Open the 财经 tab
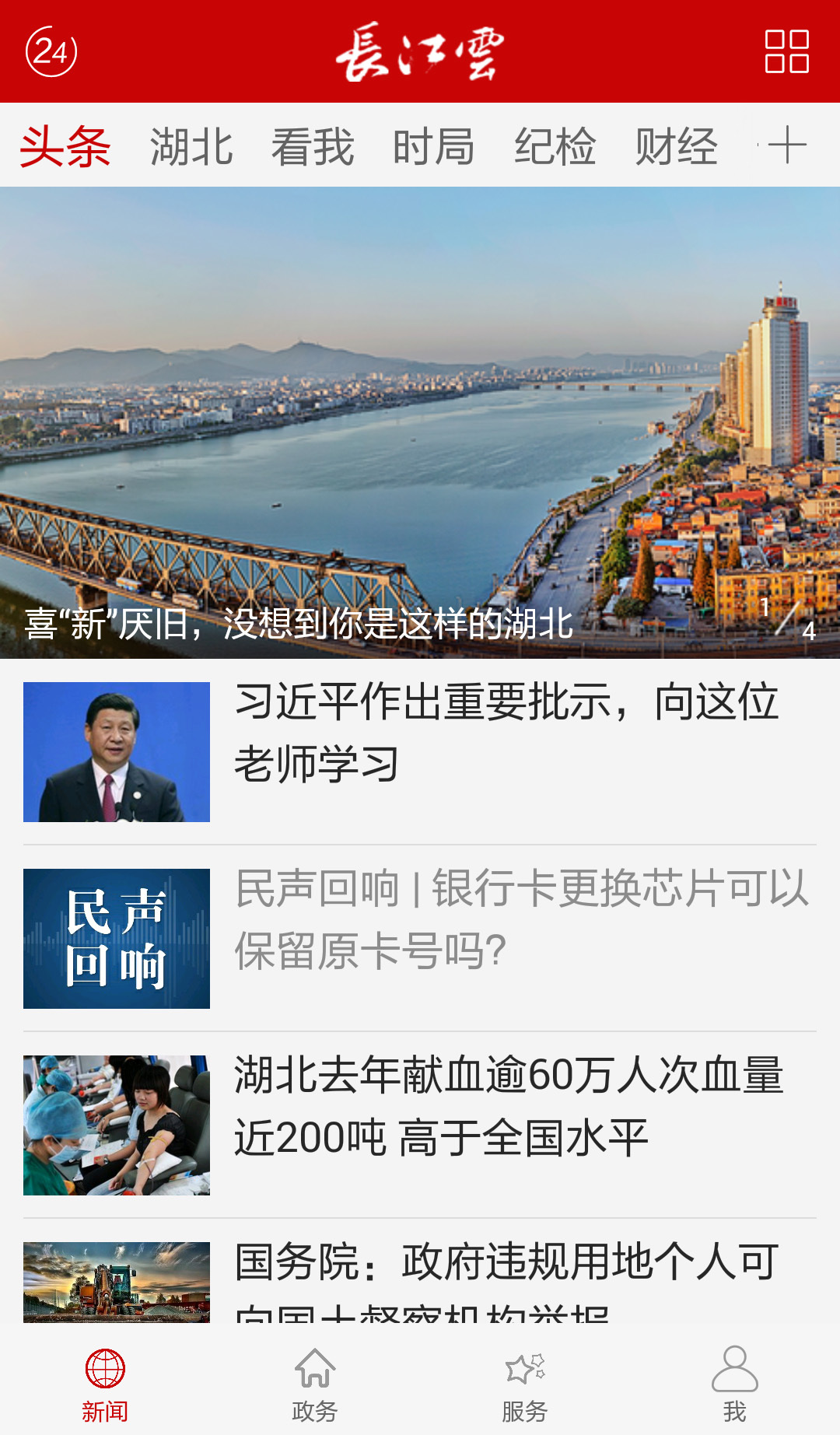 click(676, 146)
